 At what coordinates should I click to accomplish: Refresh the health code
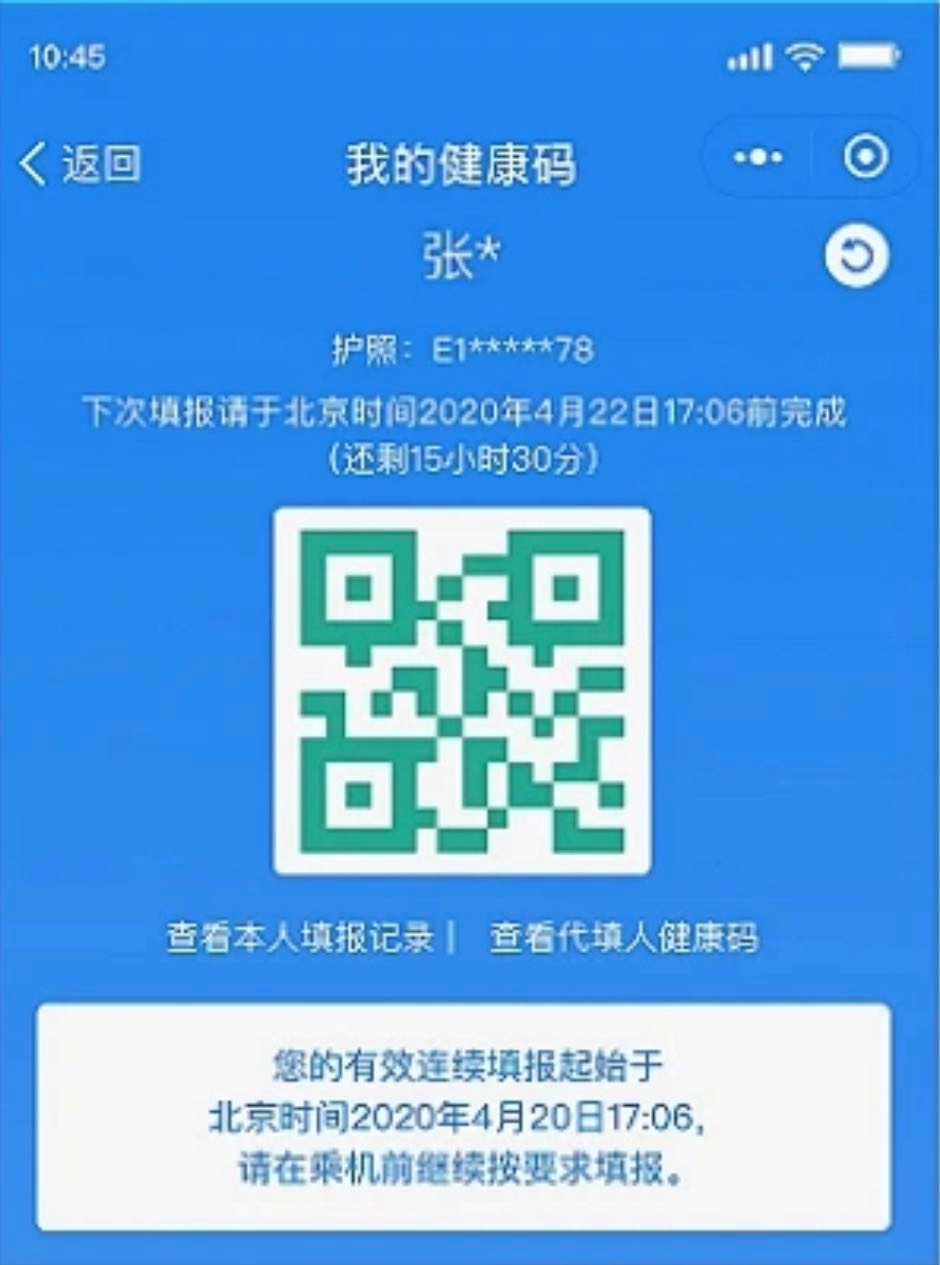tap(857, 257)
